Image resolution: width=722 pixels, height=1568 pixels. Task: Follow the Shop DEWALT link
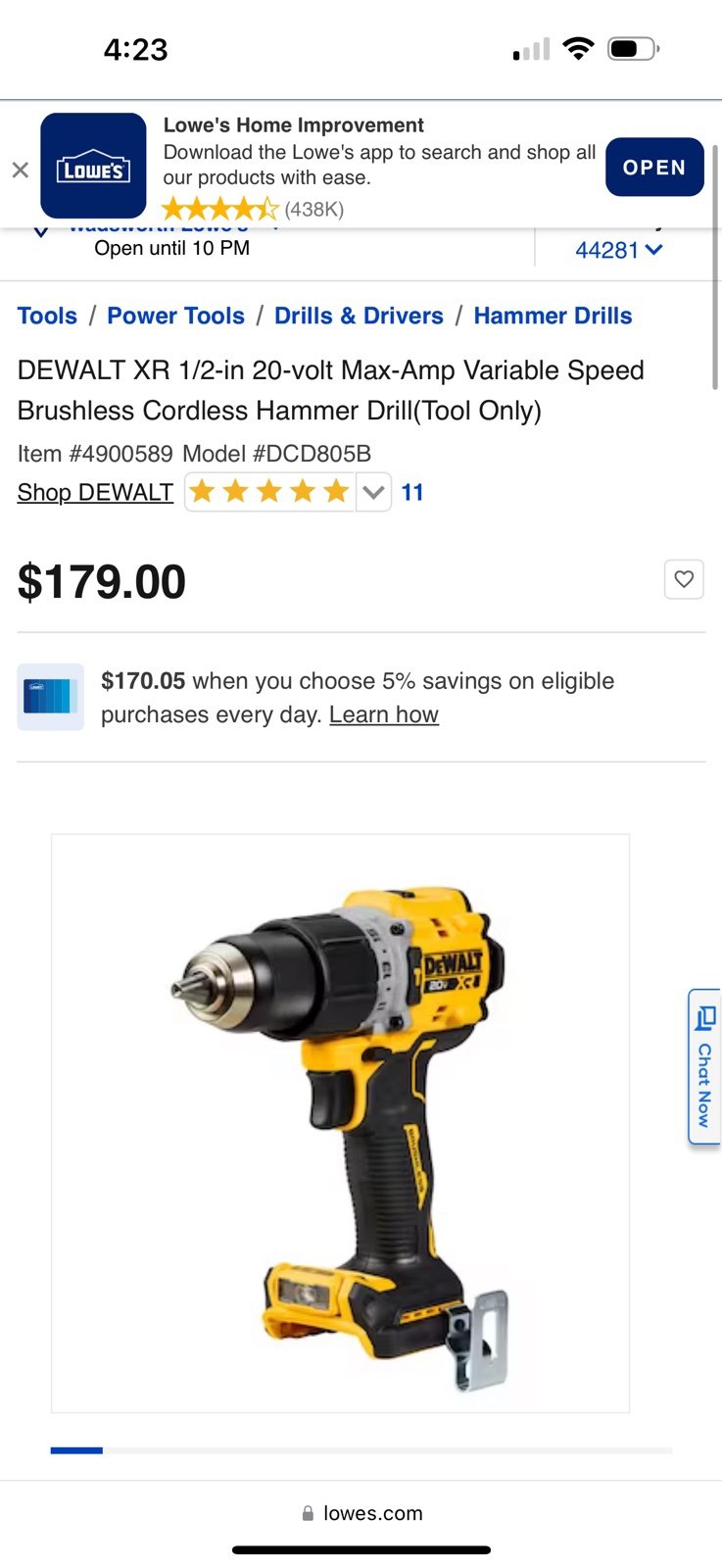click(95, 492)
